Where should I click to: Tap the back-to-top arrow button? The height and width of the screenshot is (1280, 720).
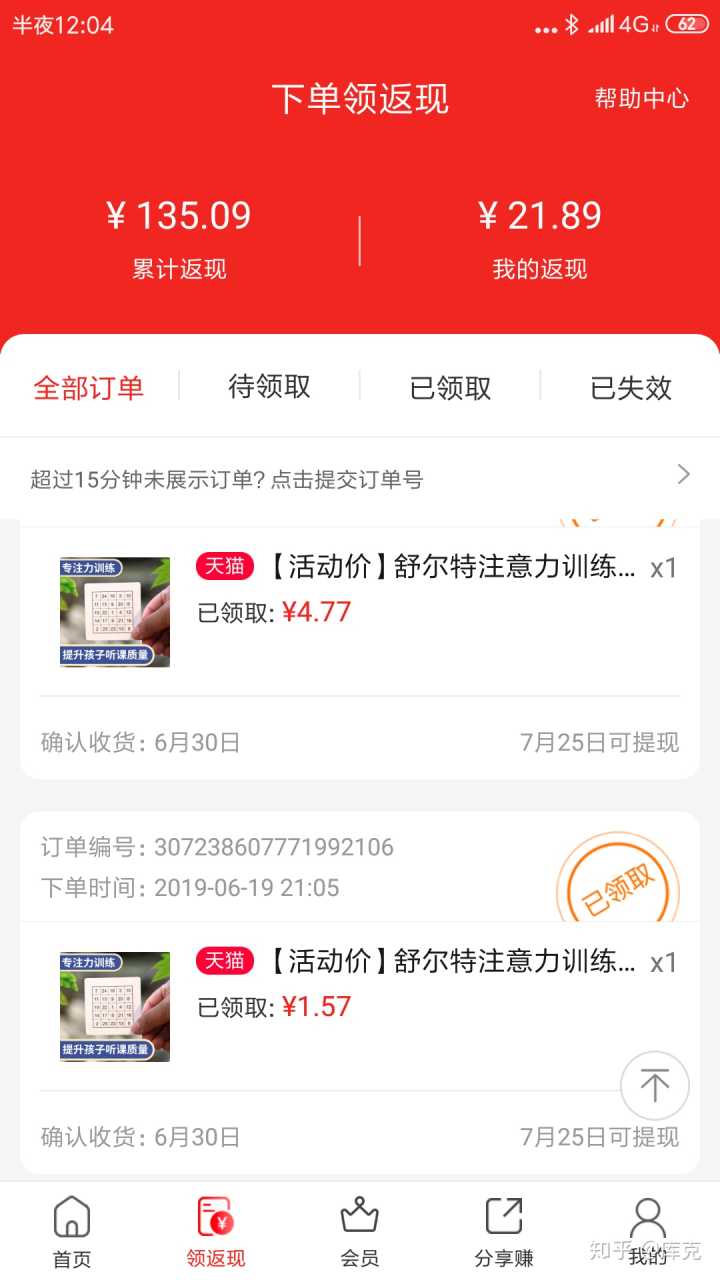pyautogui.click(x=654, y=1085)
